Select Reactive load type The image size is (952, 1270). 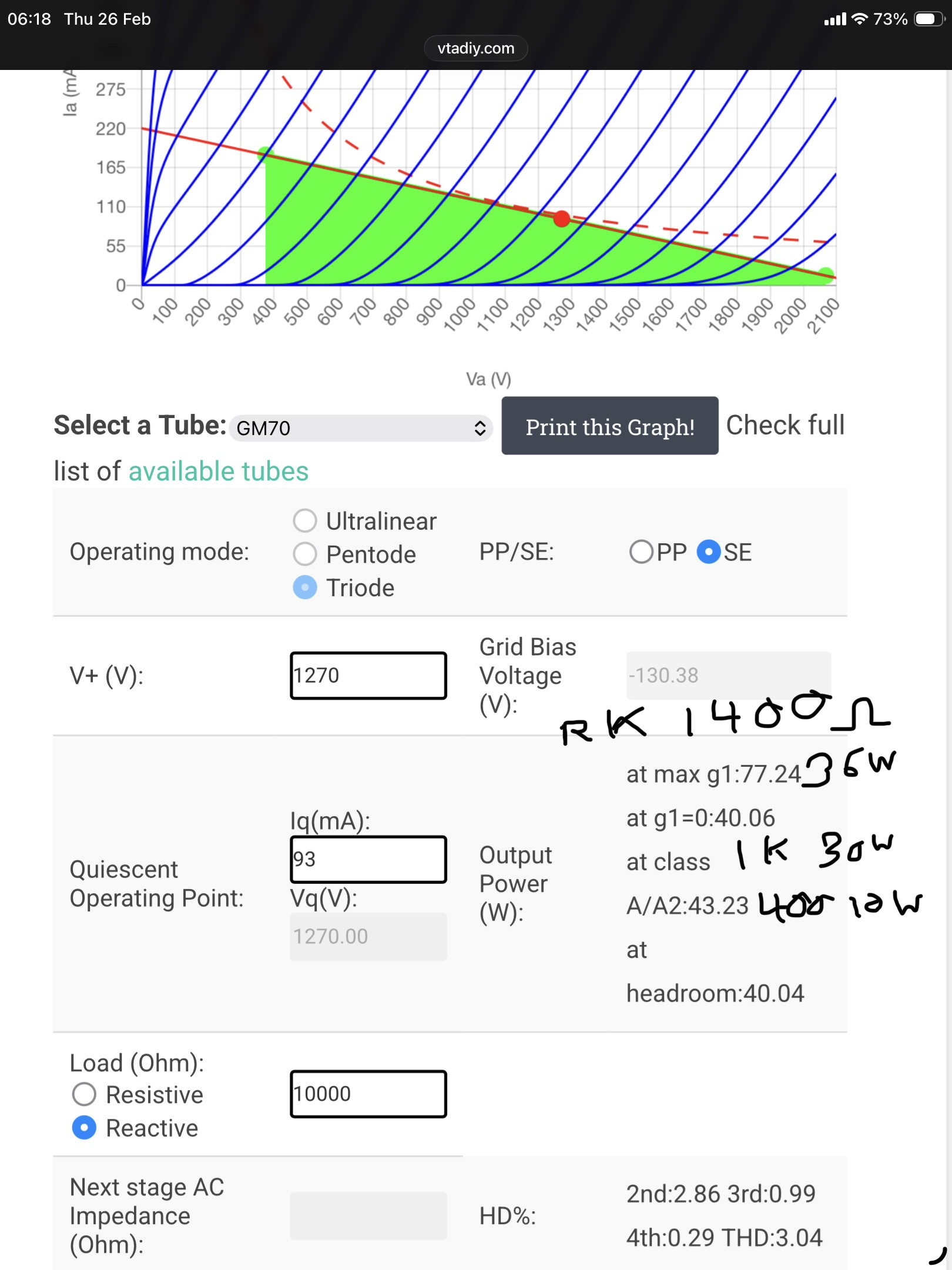(84, 1128)
